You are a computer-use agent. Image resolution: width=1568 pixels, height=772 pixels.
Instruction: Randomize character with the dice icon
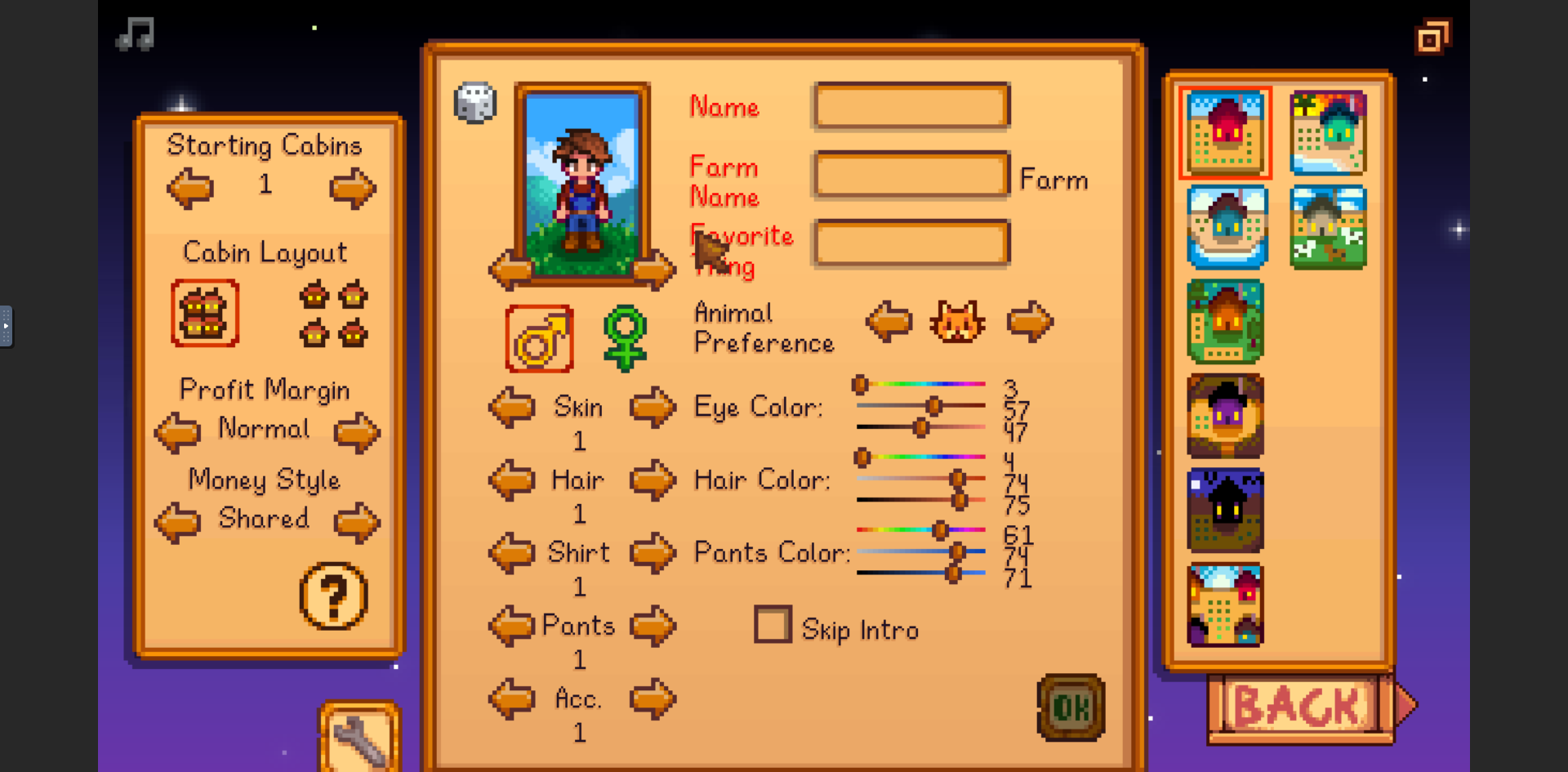coord(475,103)
